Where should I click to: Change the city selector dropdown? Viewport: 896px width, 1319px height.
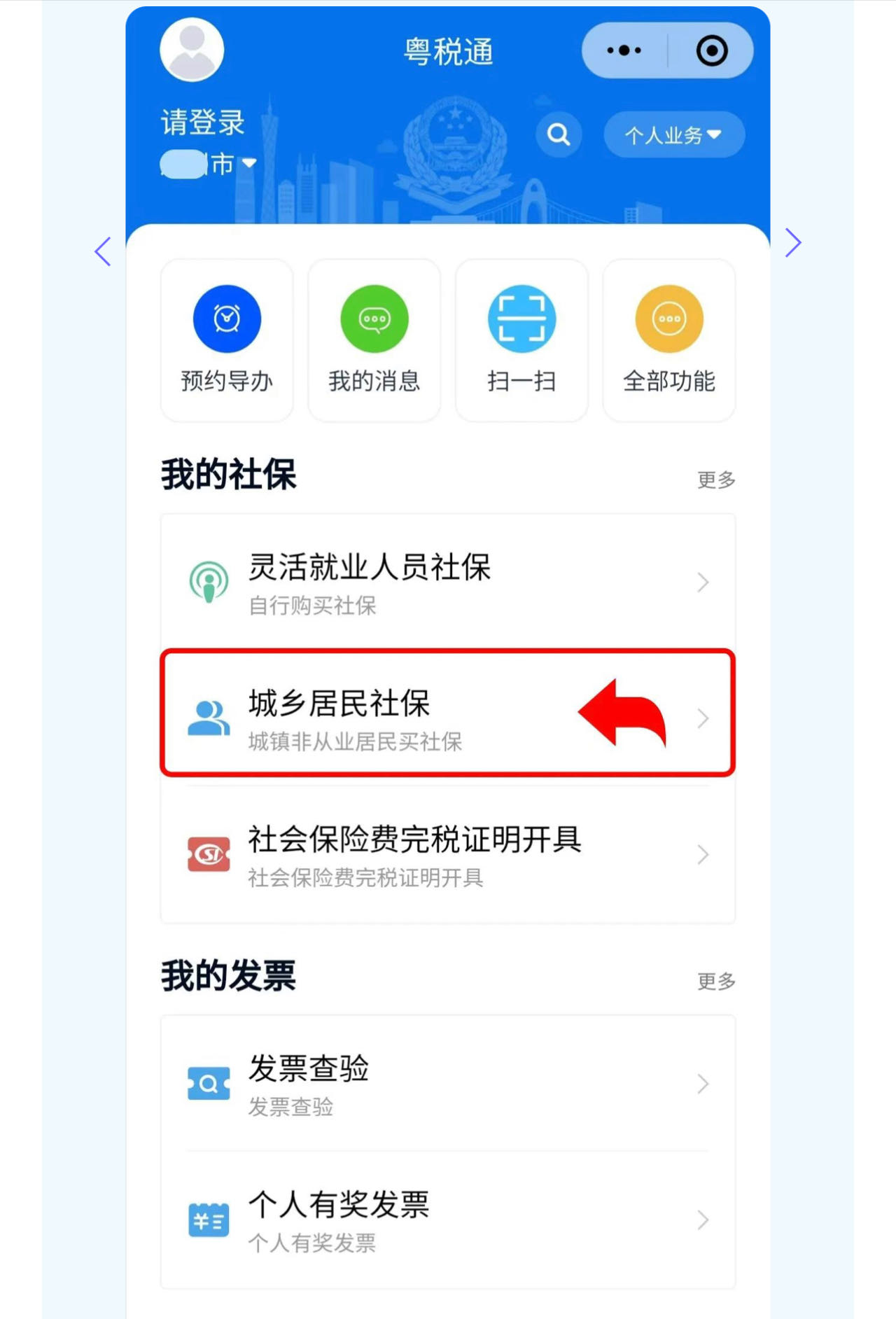[x=210, y=164]
